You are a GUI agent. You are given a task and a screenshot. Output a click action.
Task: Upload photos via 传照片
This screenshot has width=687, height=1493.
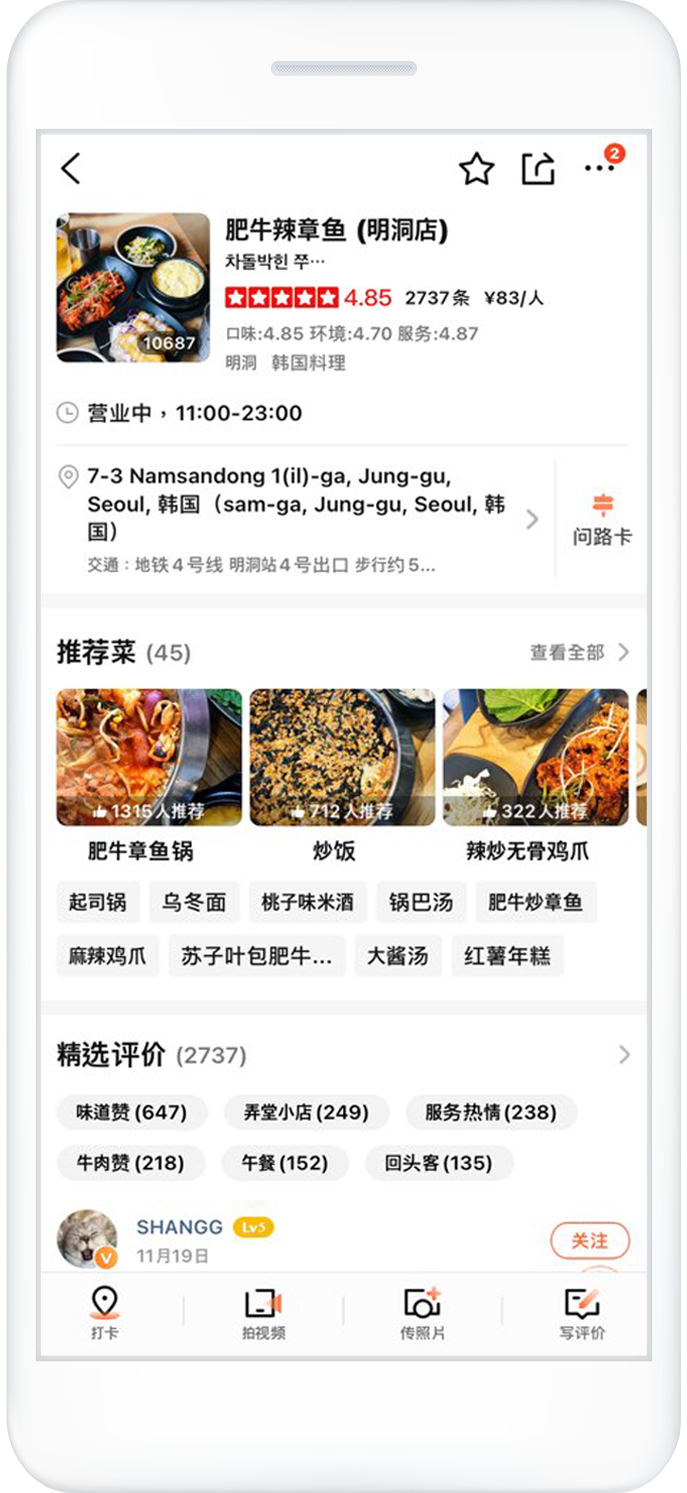click(x=422, y=1313)
